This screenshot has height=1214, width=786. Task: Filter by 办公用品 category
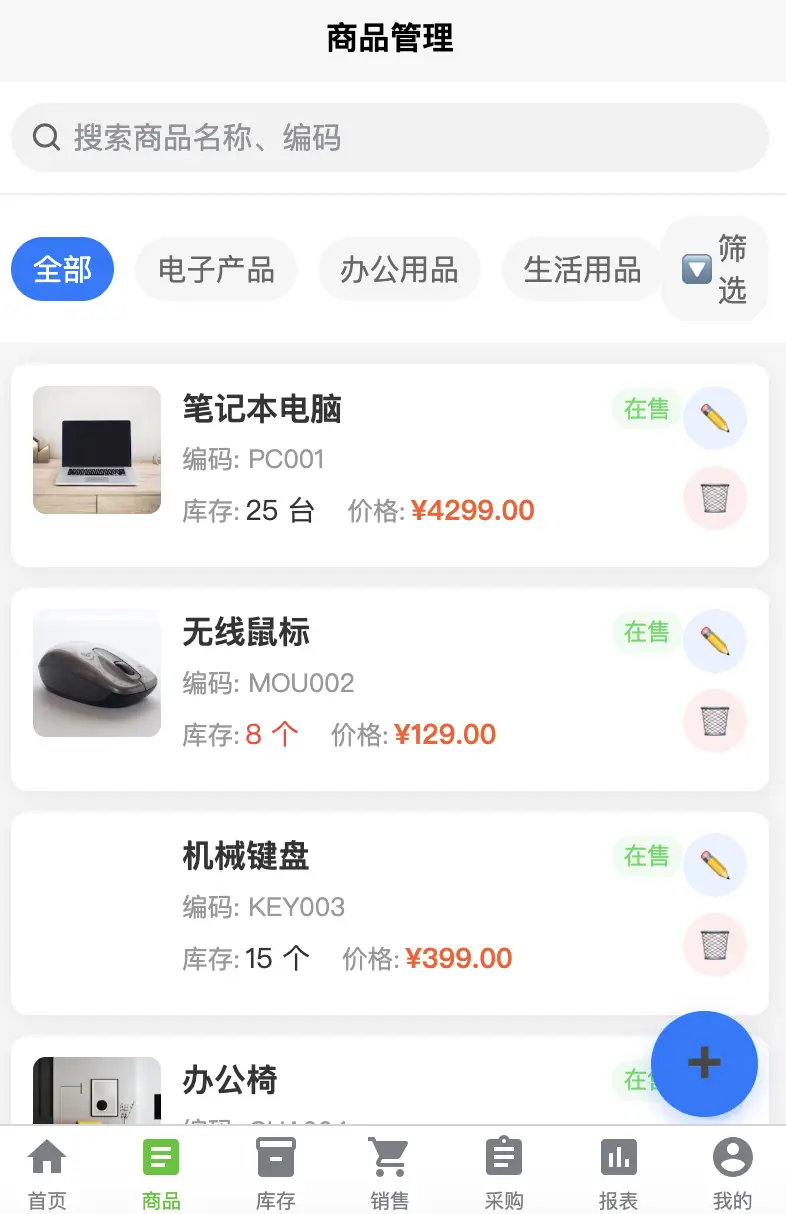coord(399,269)
